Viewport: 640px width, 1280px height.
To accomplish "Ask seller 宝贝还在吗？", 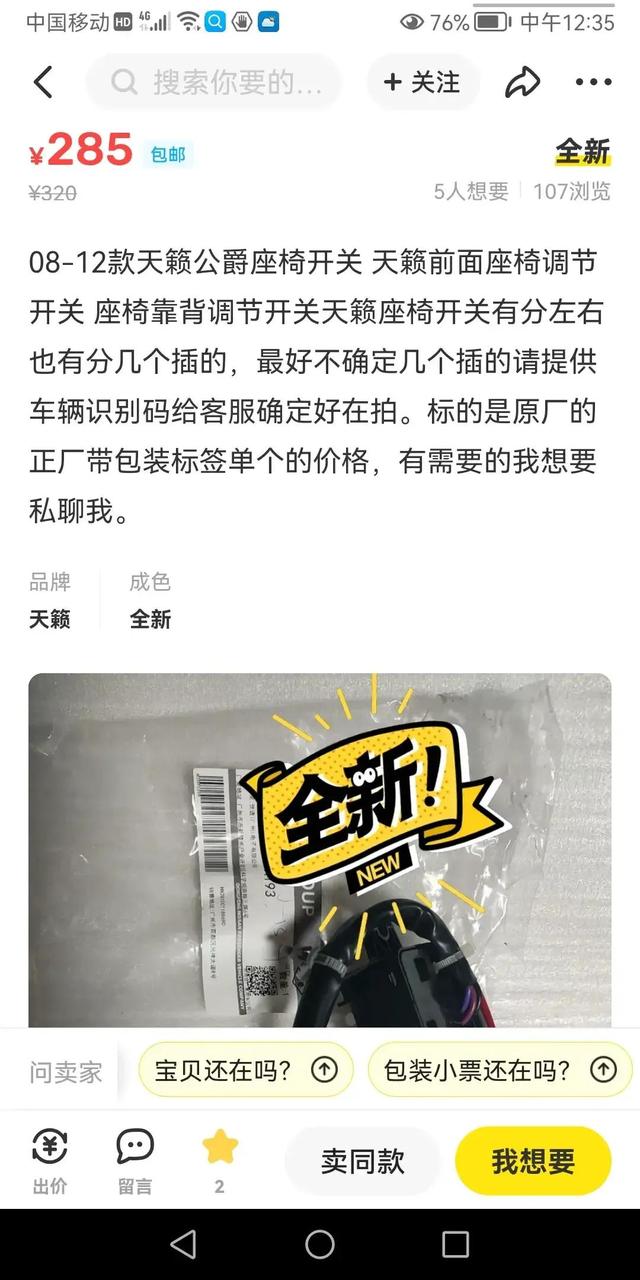I will pyautogui.click(x=246, y=1070).
